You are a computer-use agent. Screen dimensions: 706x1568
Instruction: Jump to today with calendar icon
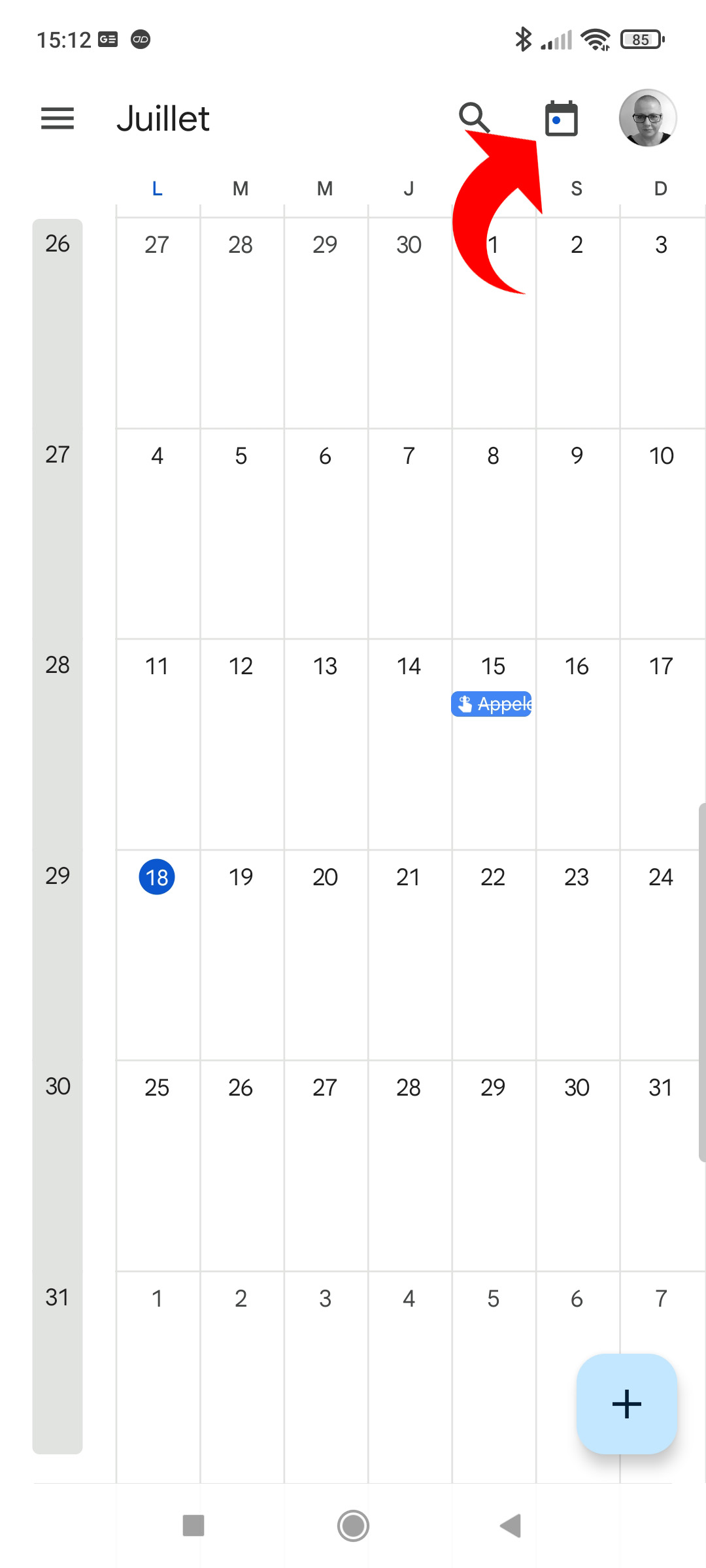pos(562,118)
